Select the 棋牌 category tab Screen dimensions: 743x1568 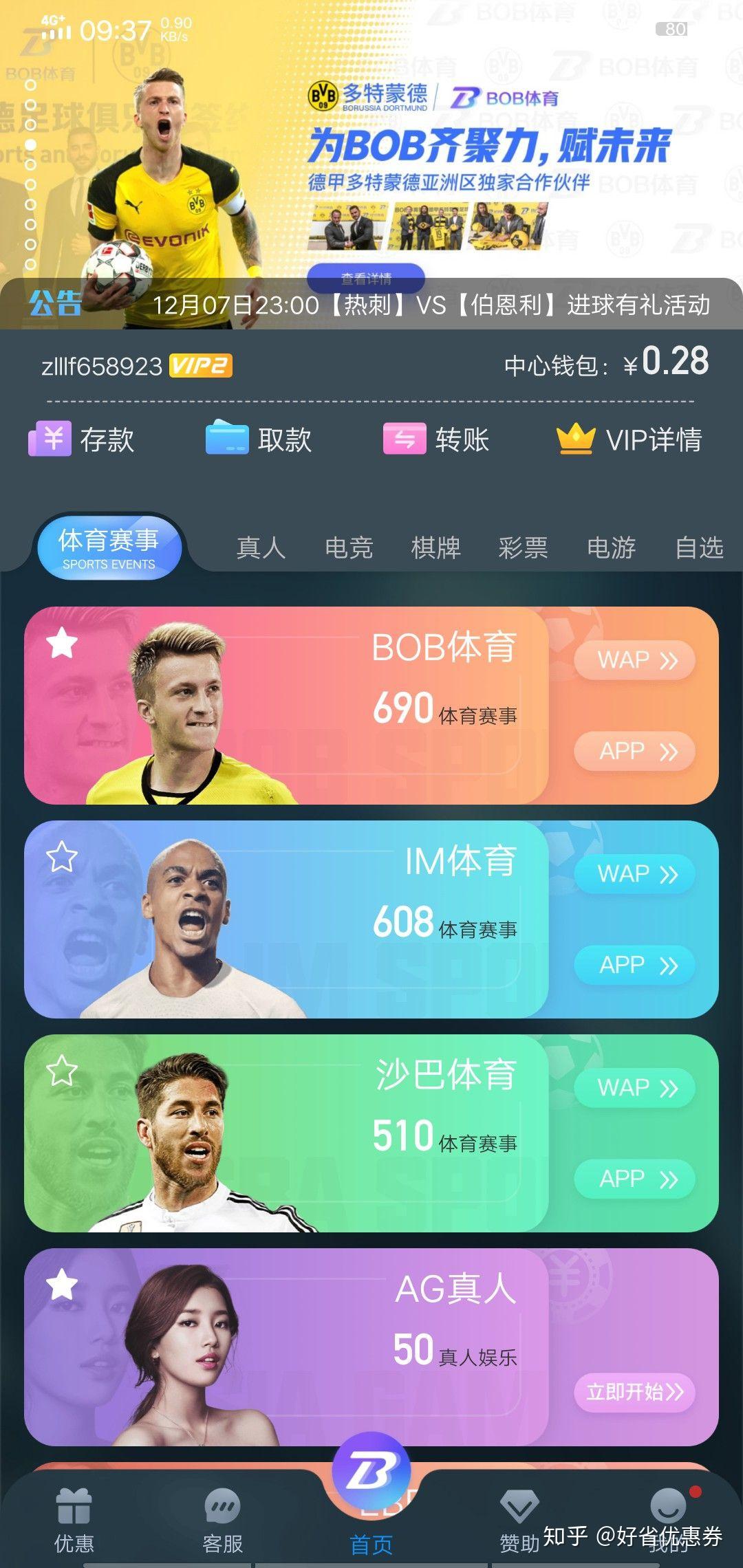tap(436, 547)
